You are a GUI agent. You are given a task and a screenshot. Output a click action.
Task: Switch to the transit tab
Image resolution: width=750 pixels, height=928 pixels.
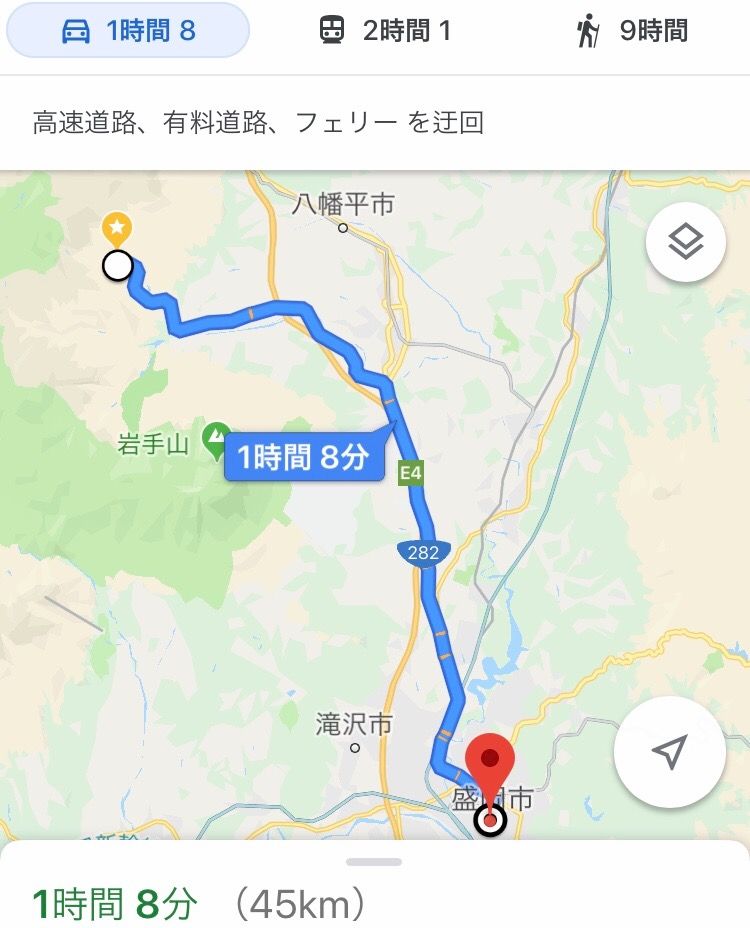click(385, 32)
